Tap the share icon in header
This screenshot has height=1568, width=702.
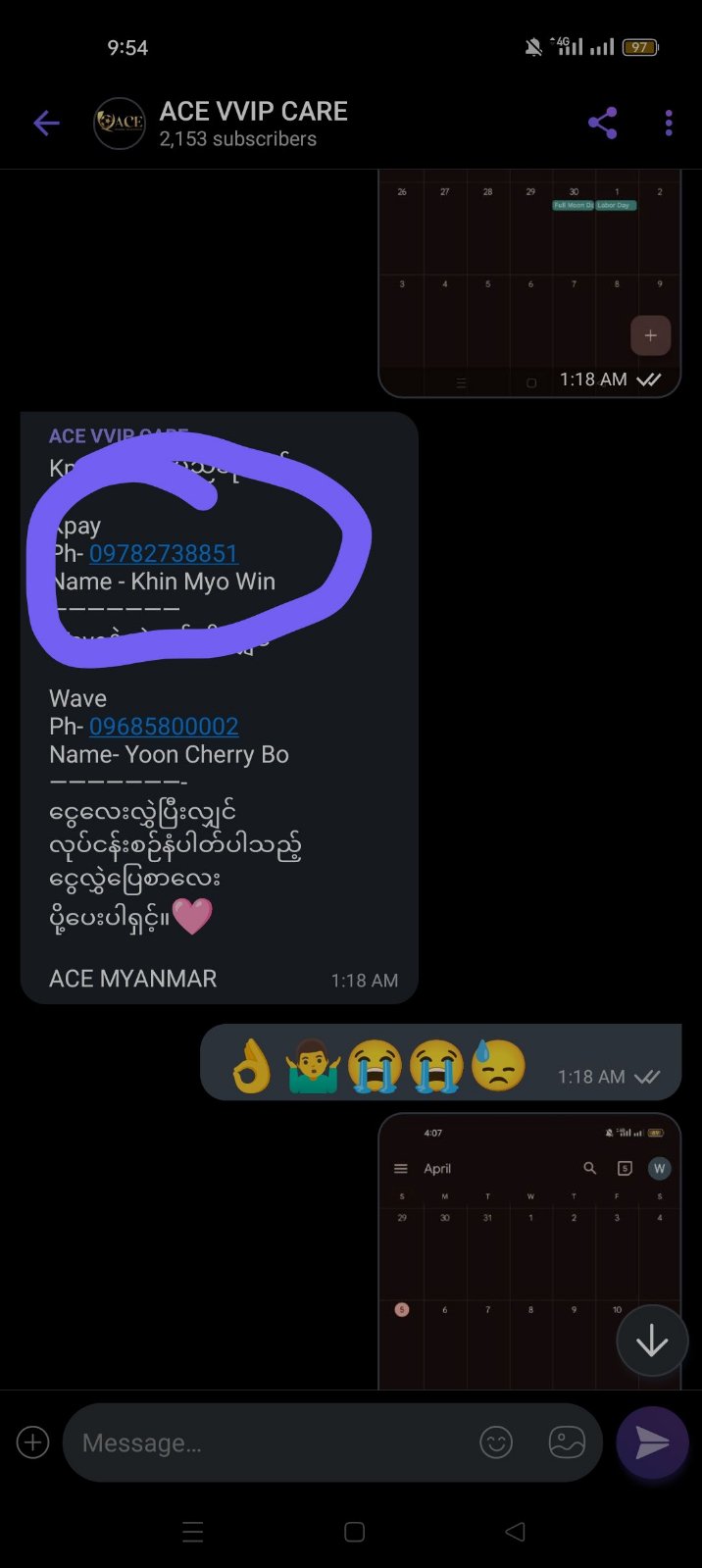(x=602, y=123)
